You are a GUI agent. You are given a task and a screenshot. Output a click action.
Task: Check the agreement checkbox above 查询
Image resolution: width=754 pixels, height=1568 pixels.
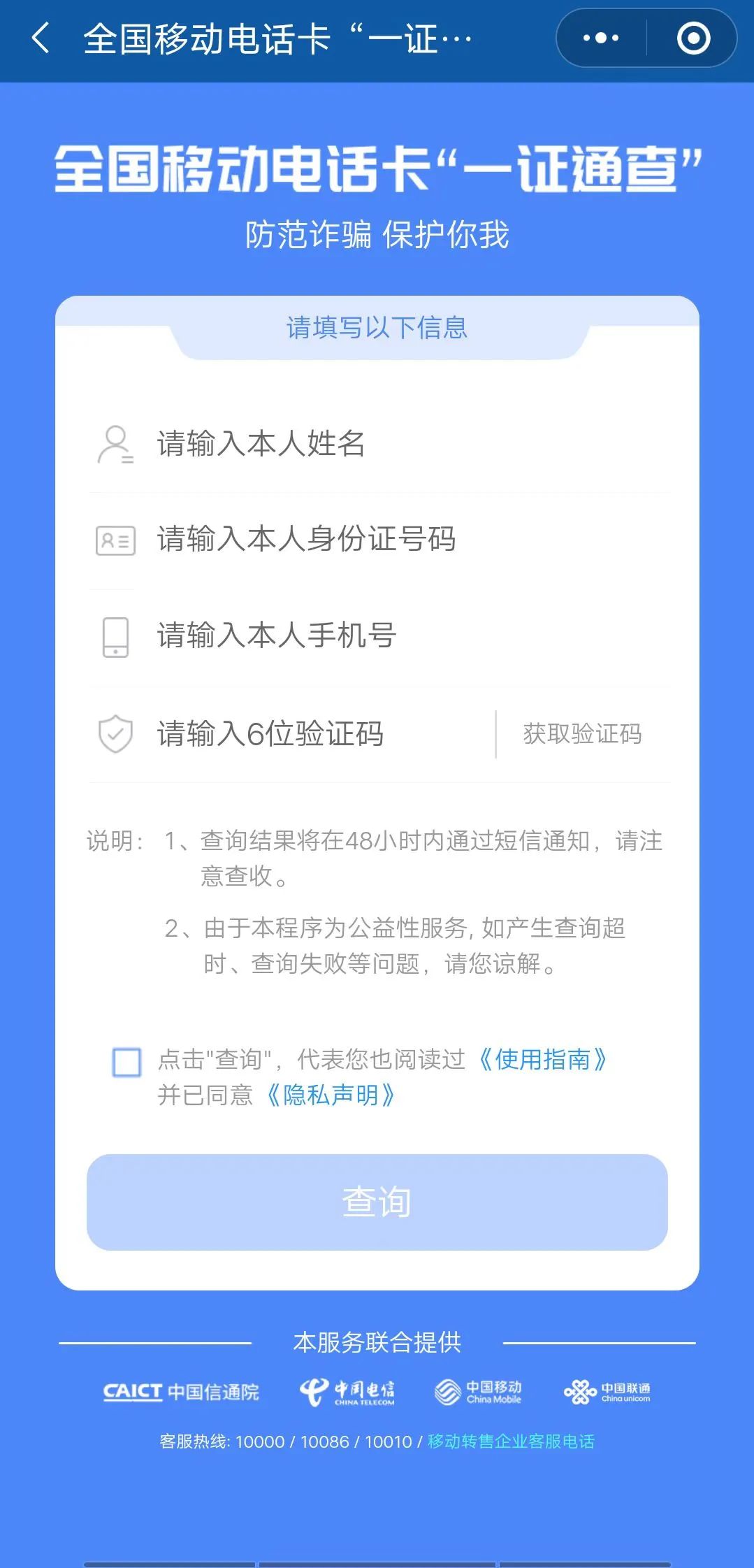[127, 1063]
